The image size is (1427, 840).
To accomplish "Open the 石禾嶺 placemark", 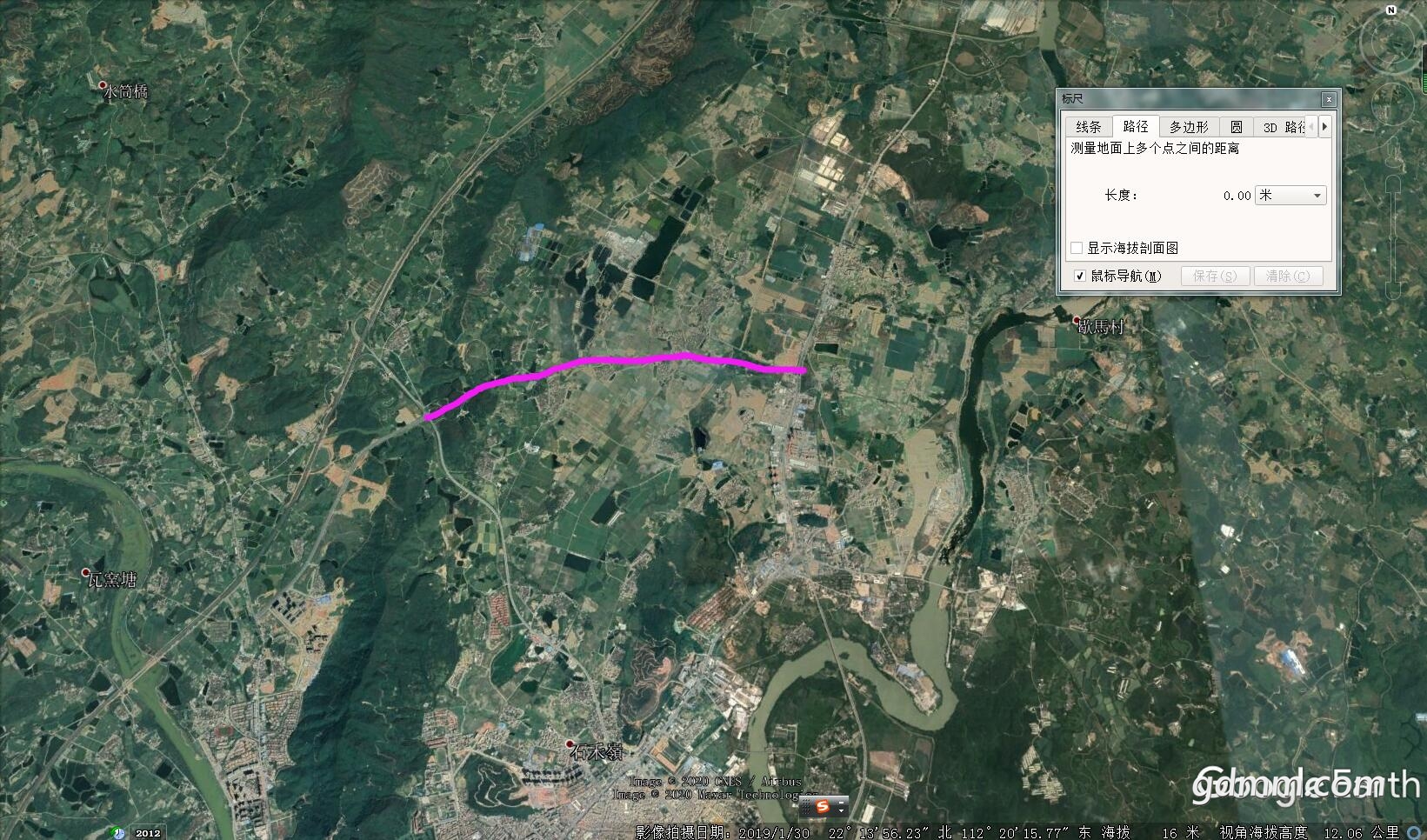I will pyautogui.click(x=570, y=744).
